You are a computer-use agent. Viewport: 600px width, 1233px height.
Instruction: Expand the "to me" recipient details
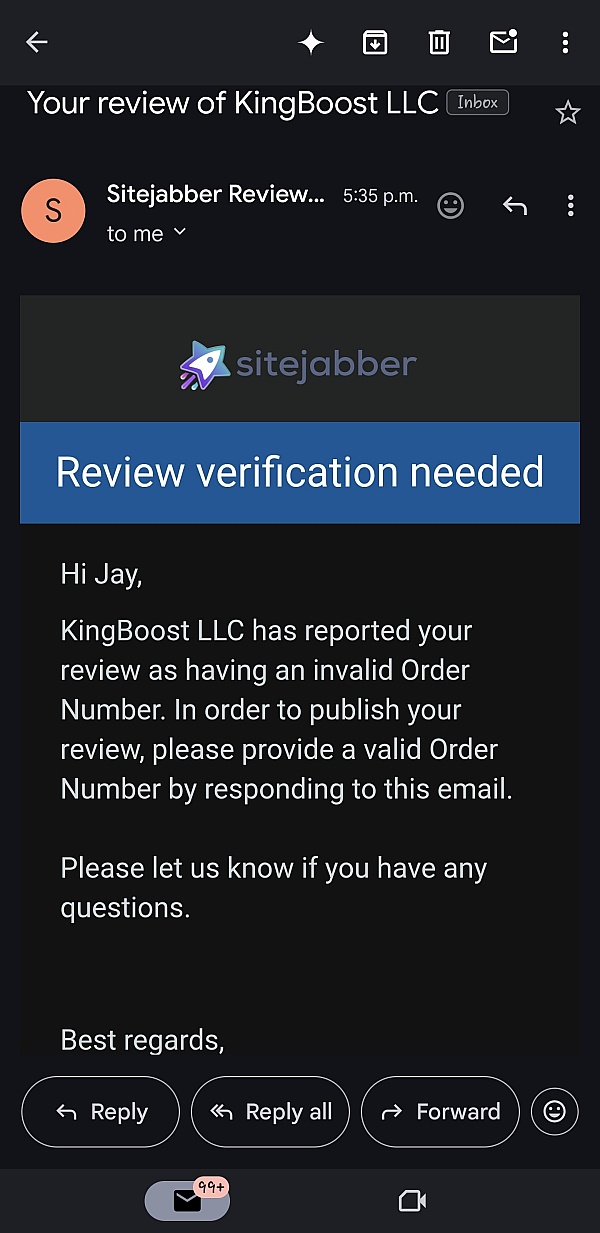tap(148, 233)
